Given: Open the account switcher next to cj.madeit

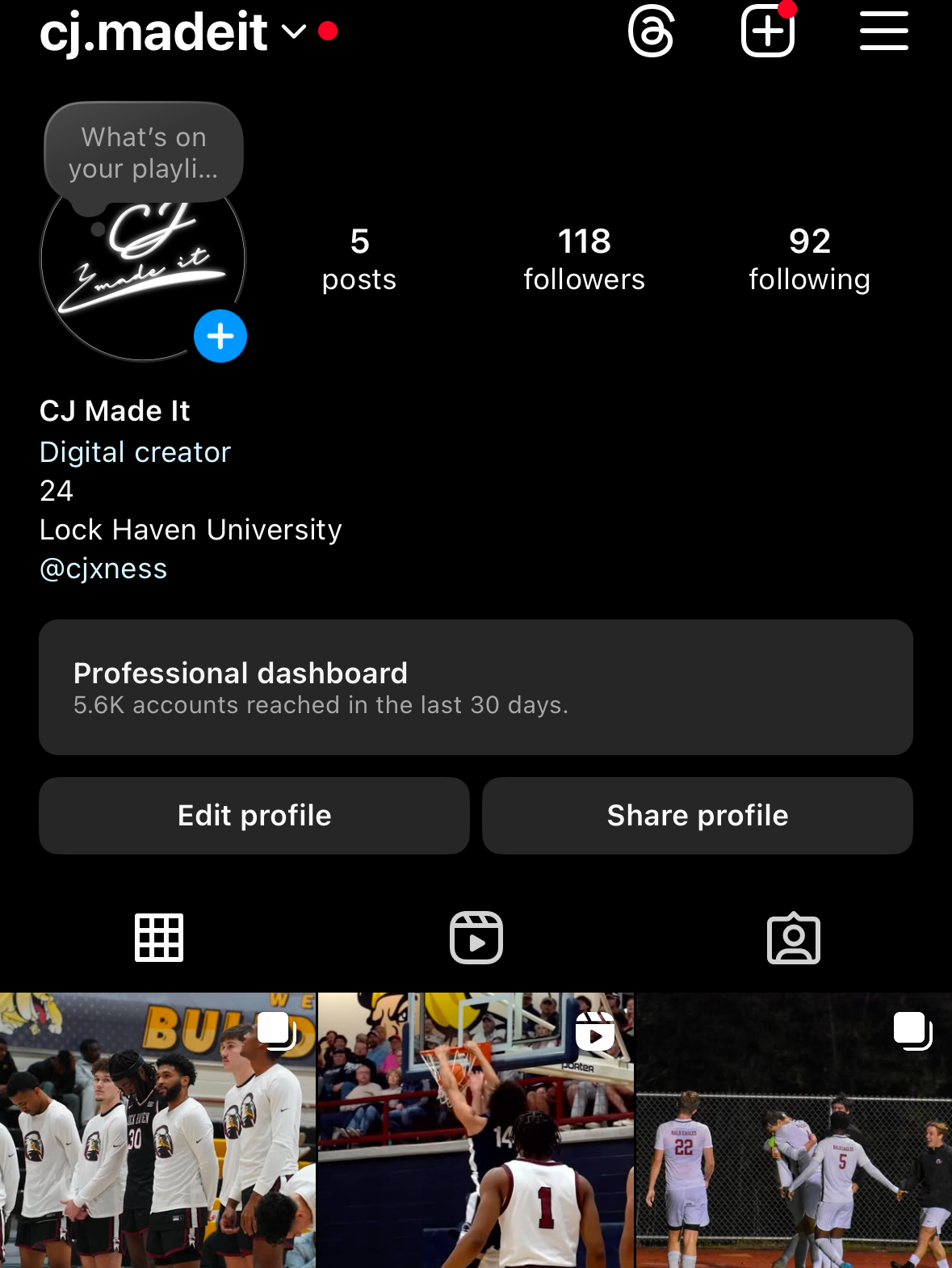Looking at the screenshot, I should click(x=294, y=32).
